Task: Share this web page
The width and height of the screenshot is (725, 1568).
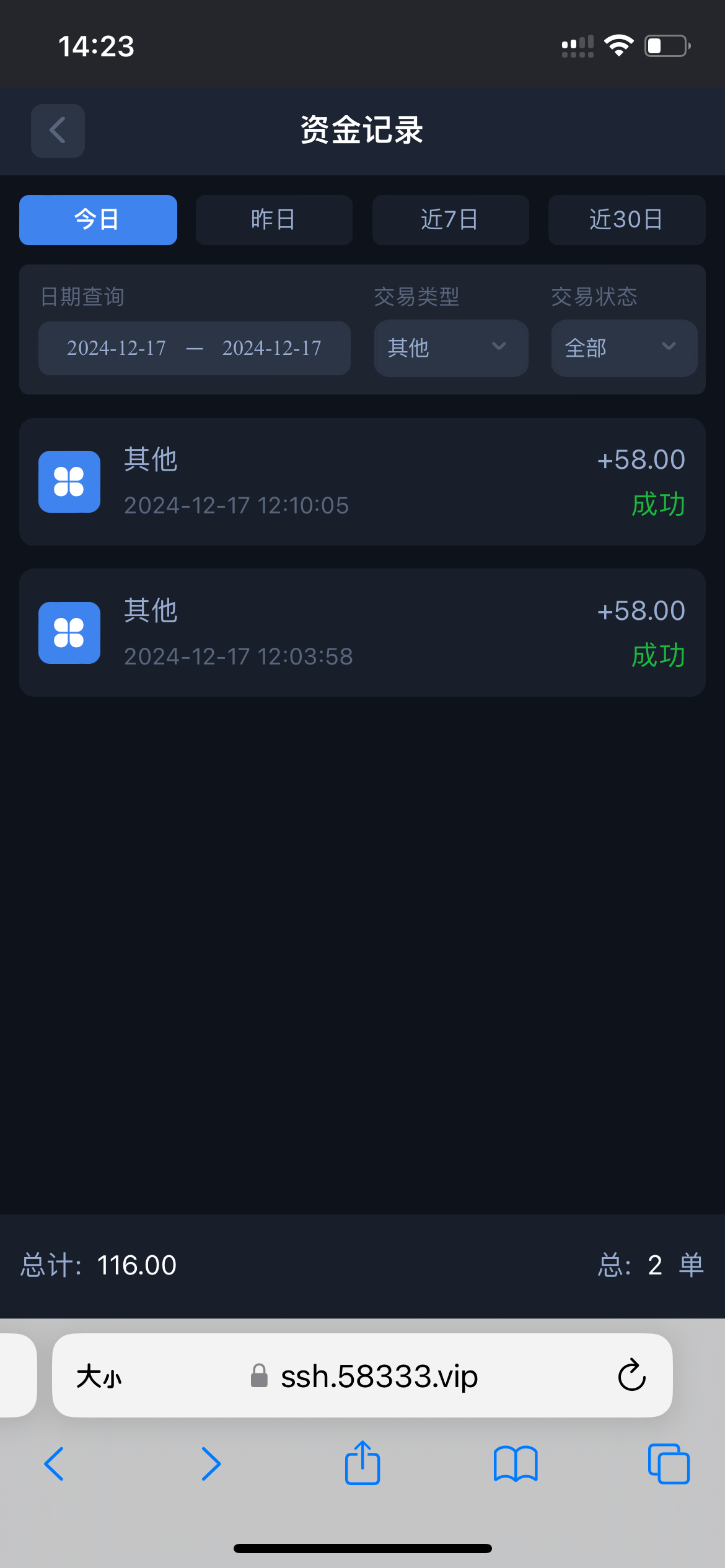Action: click(x=362, y=1463)
